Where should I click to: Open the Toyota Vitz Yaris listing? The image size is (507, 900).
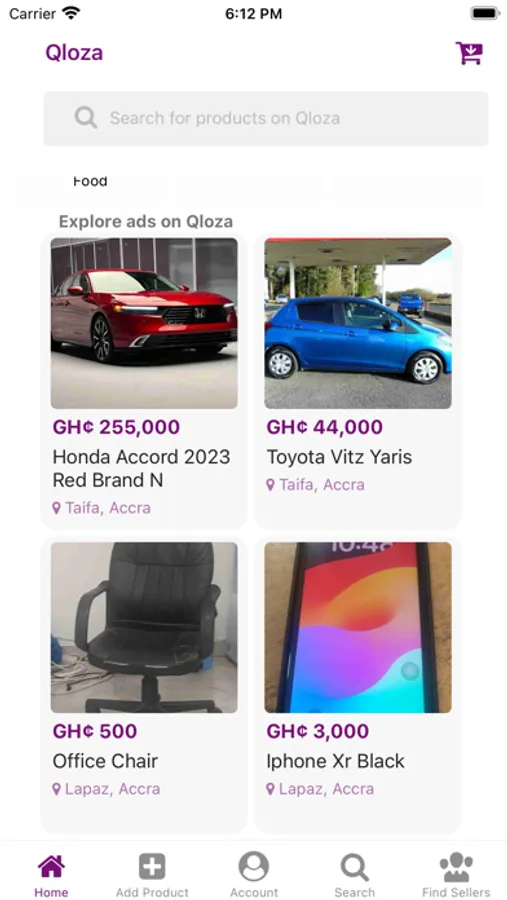[x=358, y=381]
